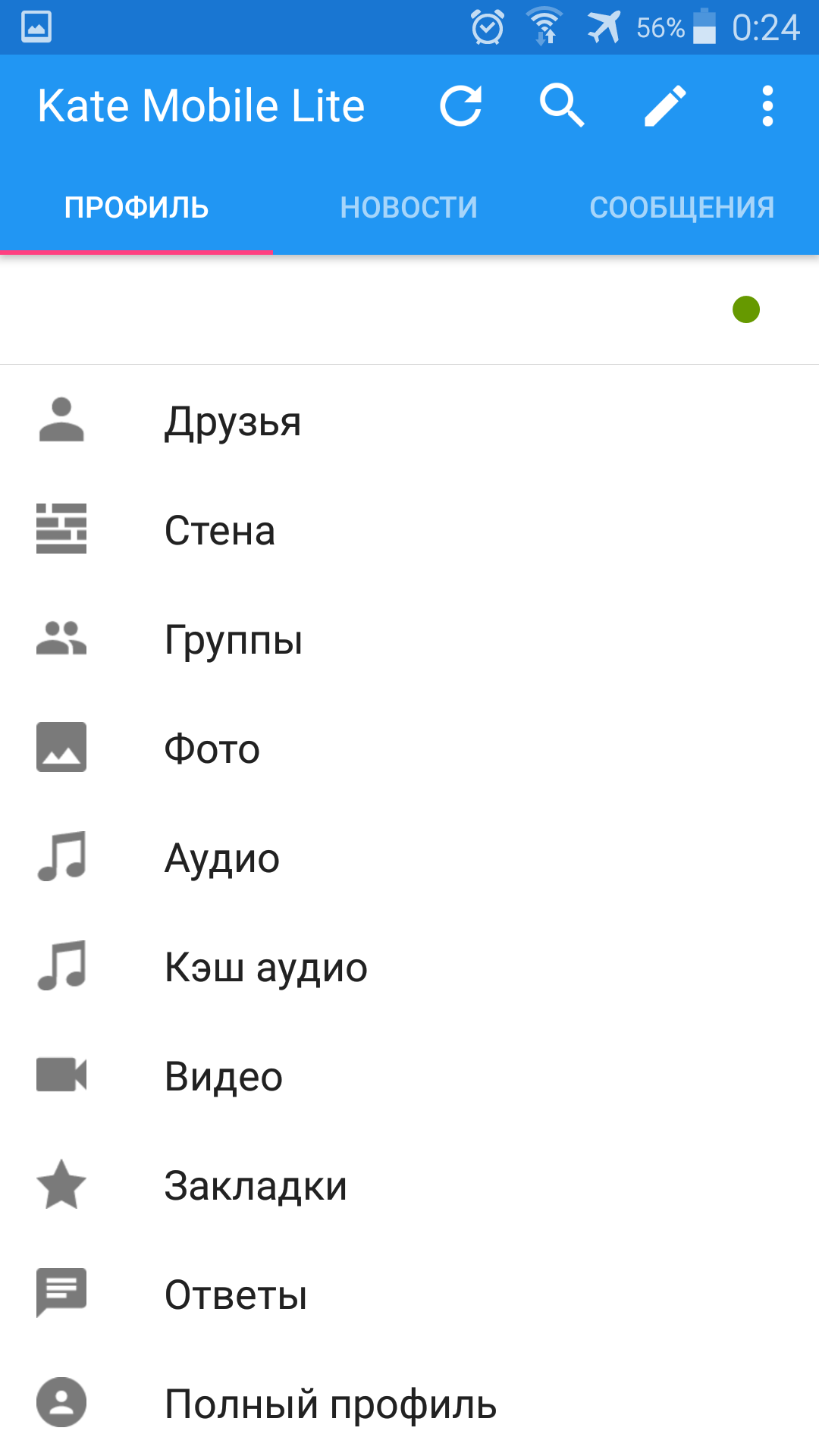
Task: Open the Видео section
Action: pyautogui.click(x=409, y=1076)
